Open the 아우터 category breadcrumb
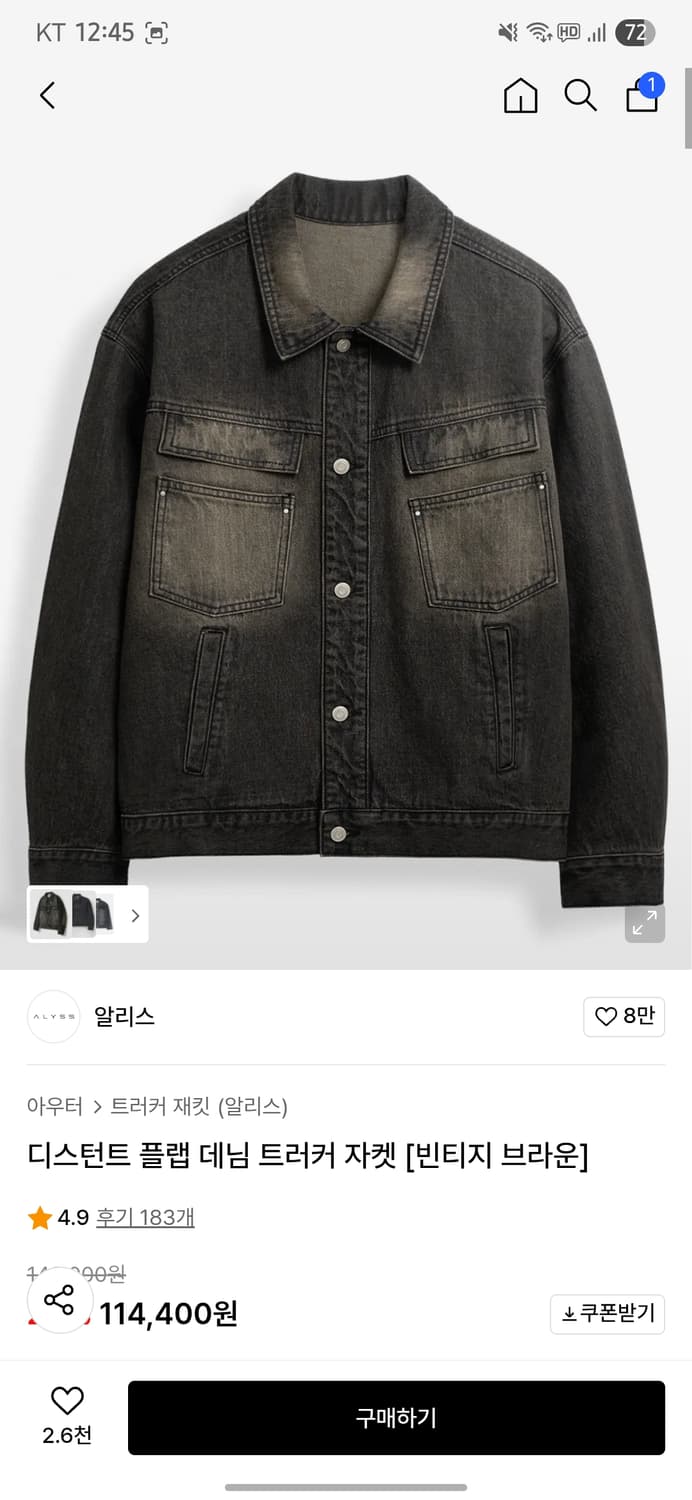 coord(55,1106)
